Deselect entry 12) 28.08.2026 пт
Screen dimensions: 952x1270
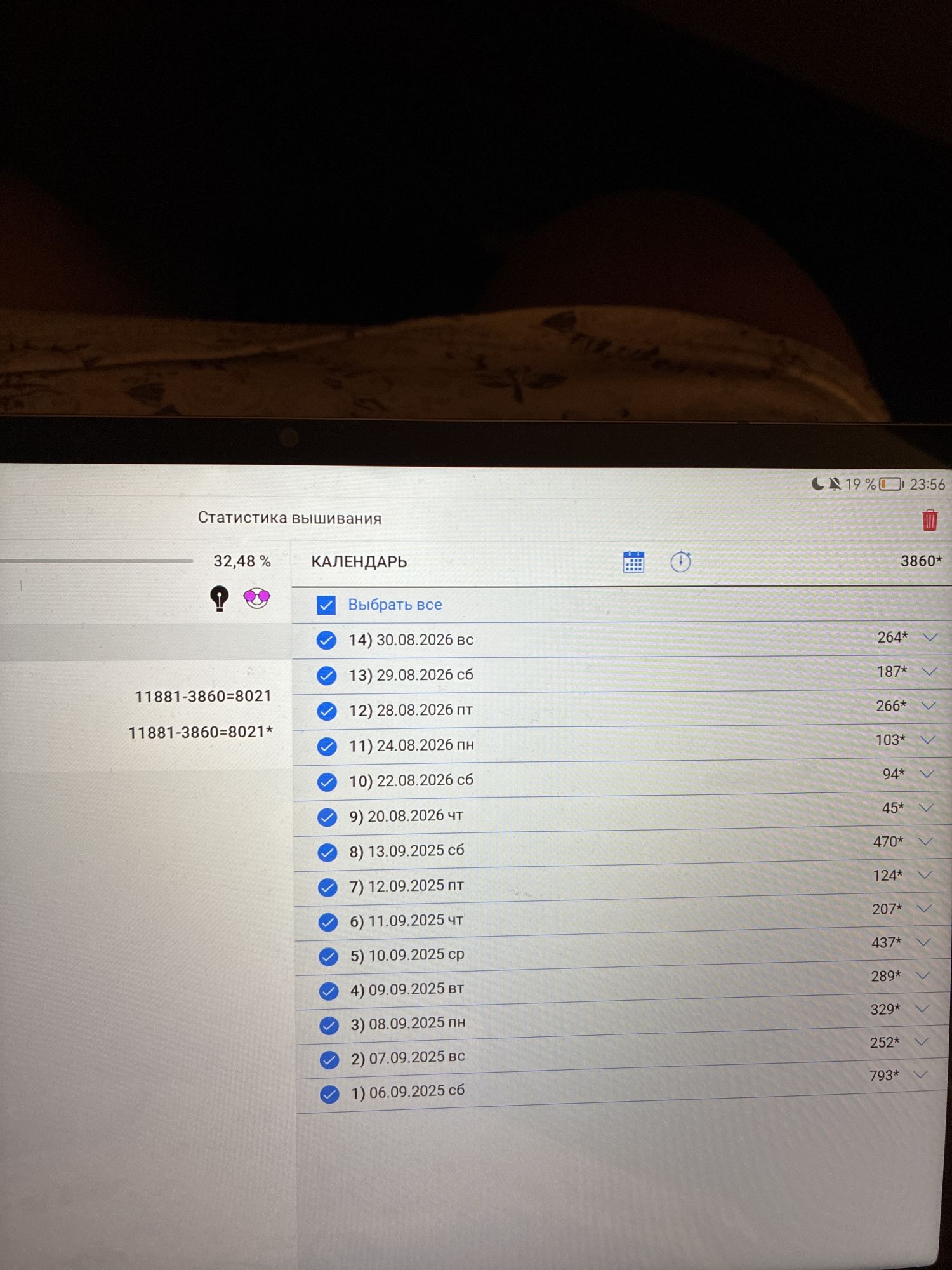(x=327, y=711)
